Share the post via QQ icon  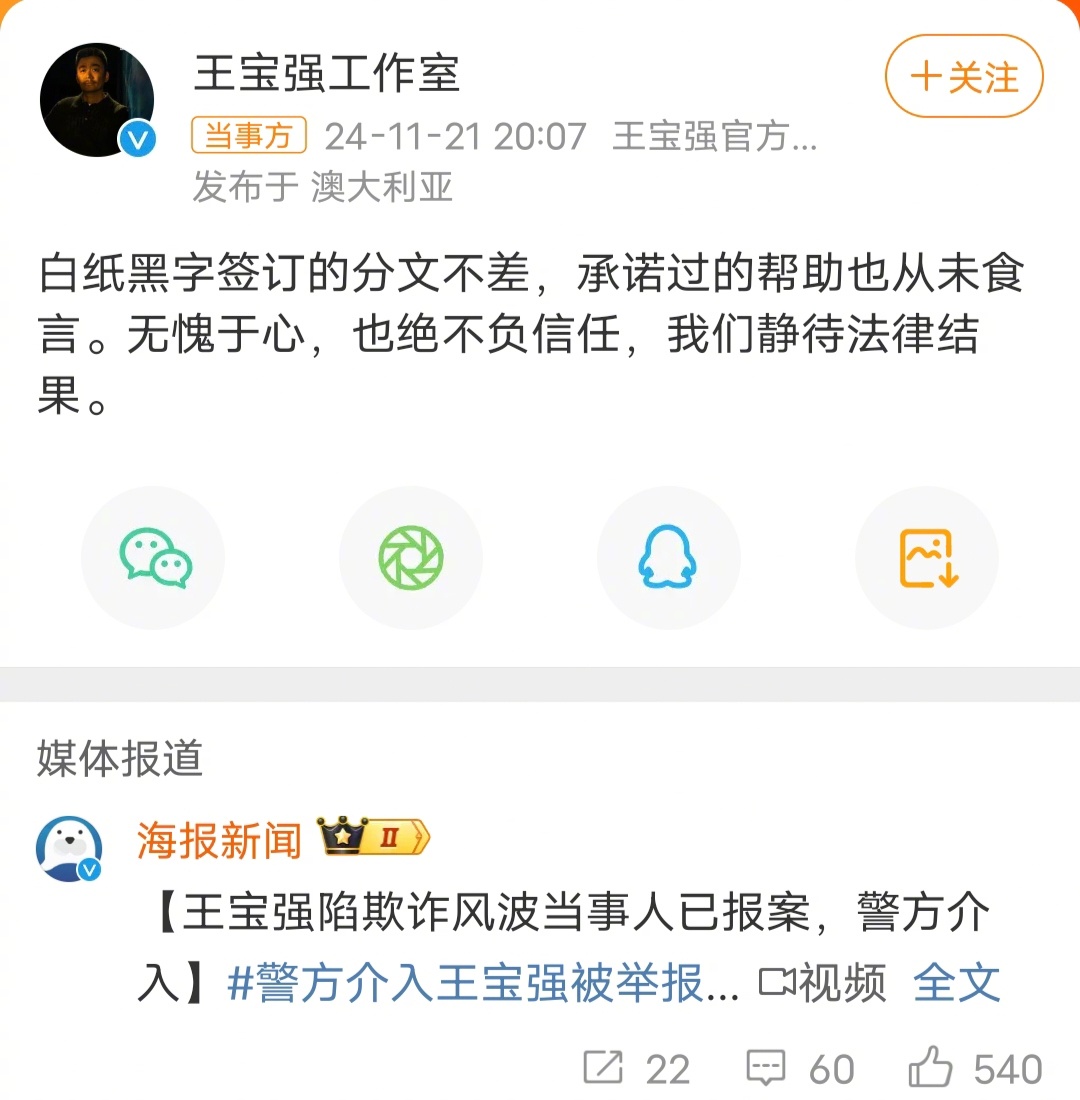[x=668, y=558]
